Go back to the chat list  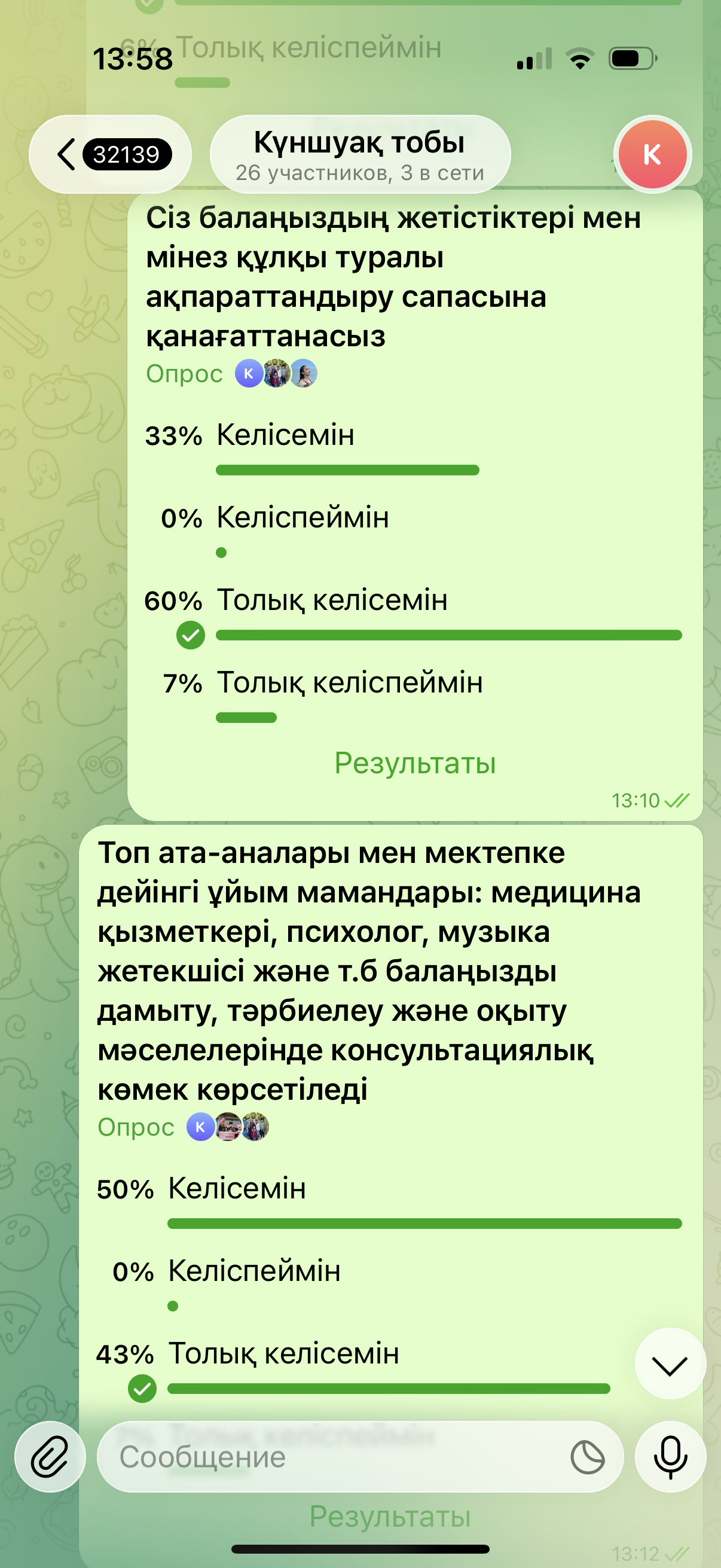pos(109,154)
